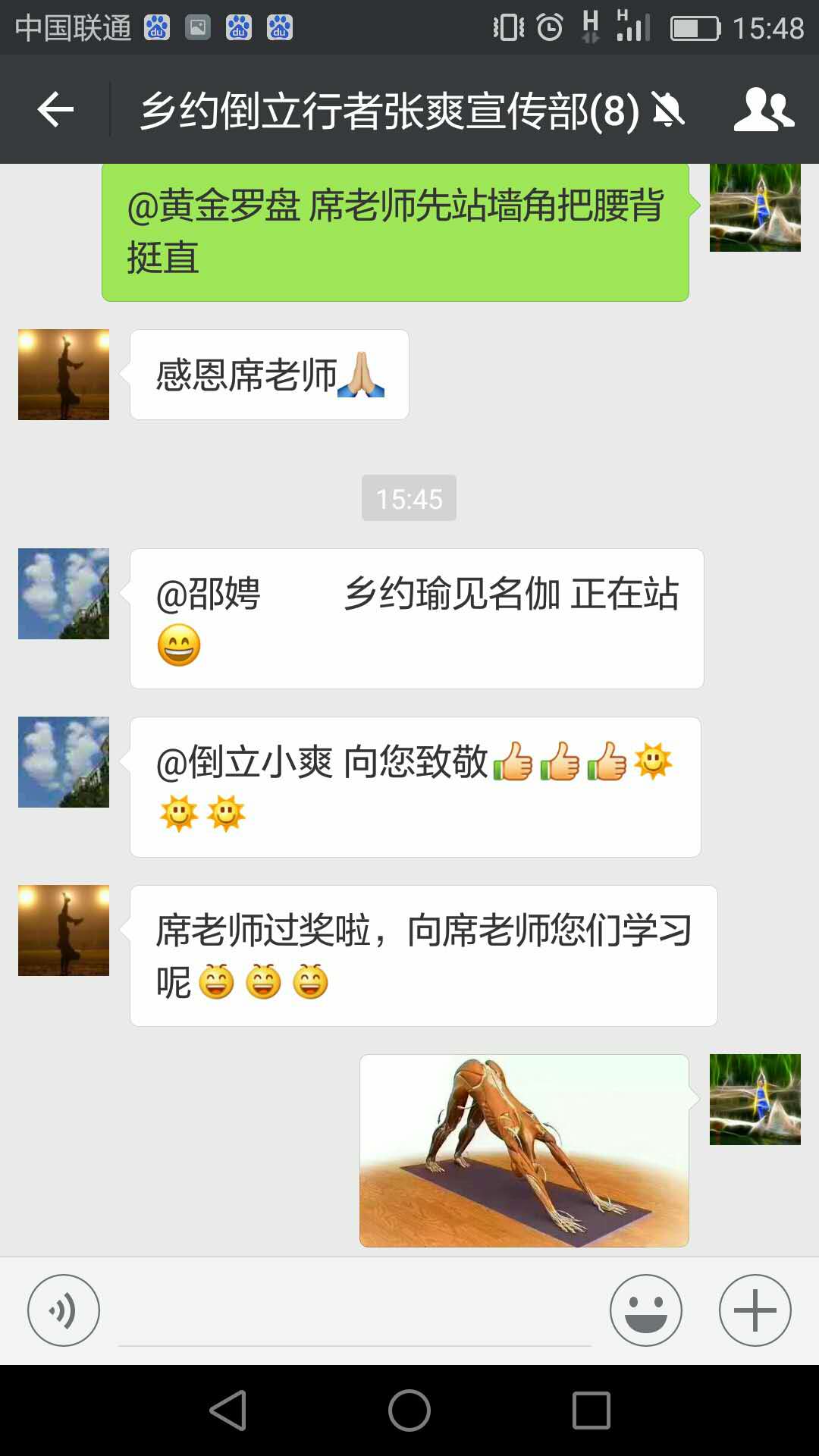
Task: Open group members info icon
Action: [764, 110]
